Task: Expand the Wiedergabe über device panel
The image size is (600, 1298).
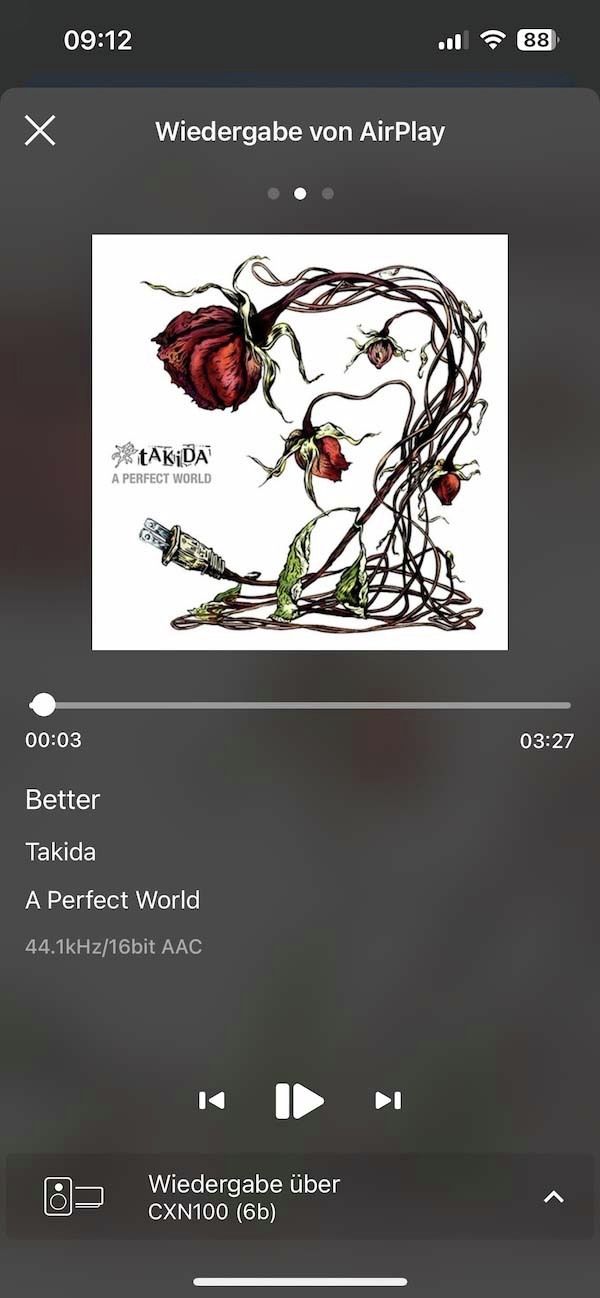Action: (x=553, y=1197)
